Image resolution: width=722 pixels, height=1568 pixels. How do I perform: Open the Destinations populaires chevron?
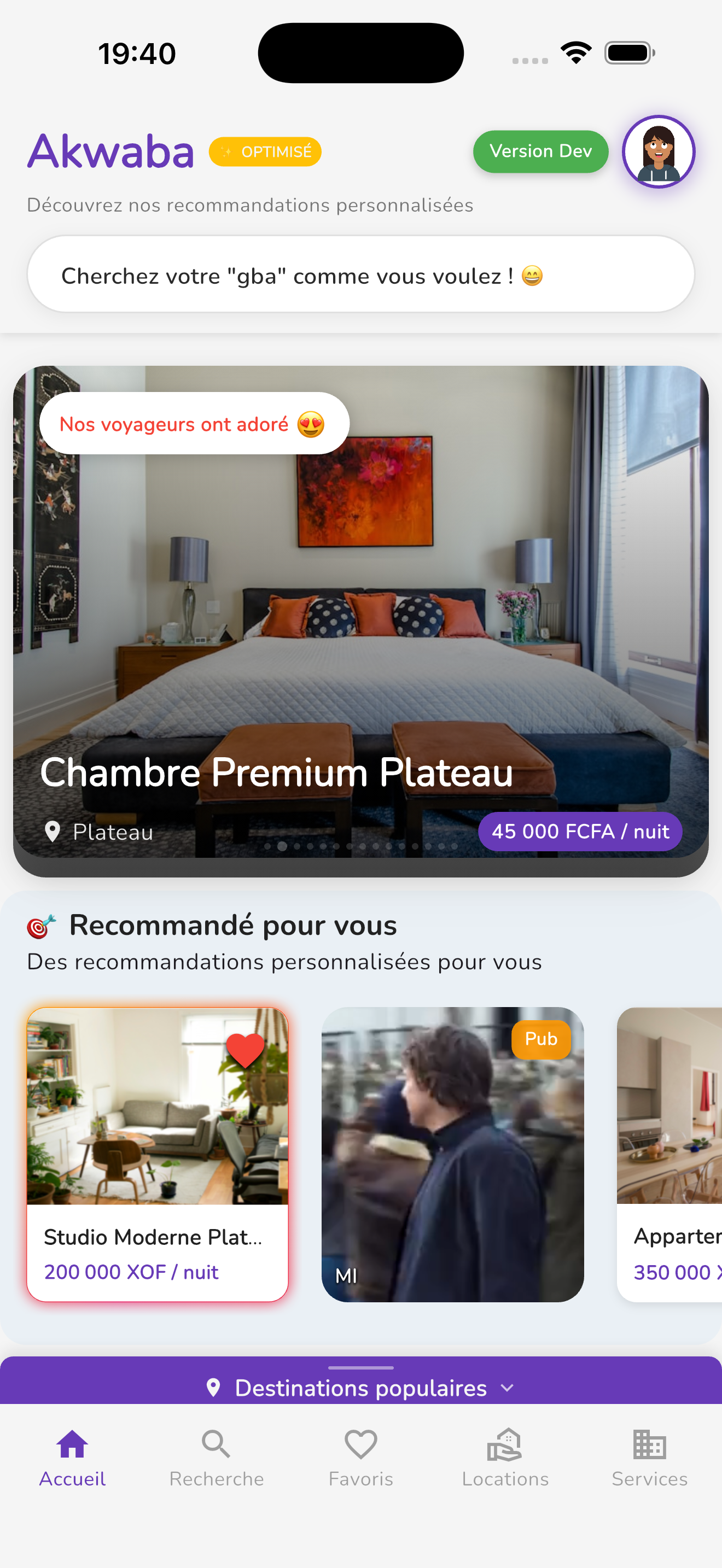[x=508, y=1389]
